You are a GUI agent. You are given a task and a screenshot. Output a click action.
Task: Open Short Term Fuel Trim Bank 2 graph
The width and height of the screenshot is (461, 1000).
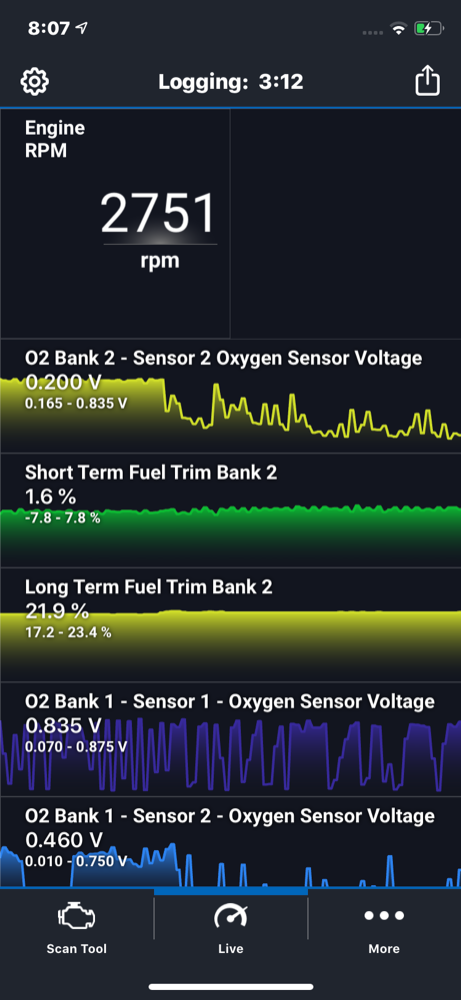pos(230,511)
